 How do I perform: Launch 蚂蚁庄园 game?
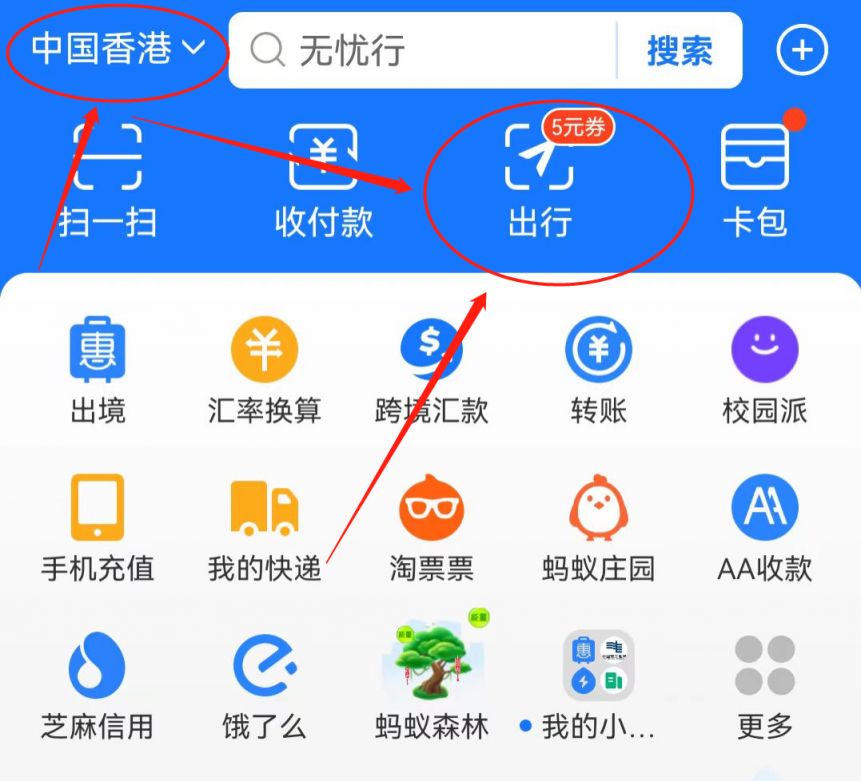pyautogui.click(x=598, y=527)
